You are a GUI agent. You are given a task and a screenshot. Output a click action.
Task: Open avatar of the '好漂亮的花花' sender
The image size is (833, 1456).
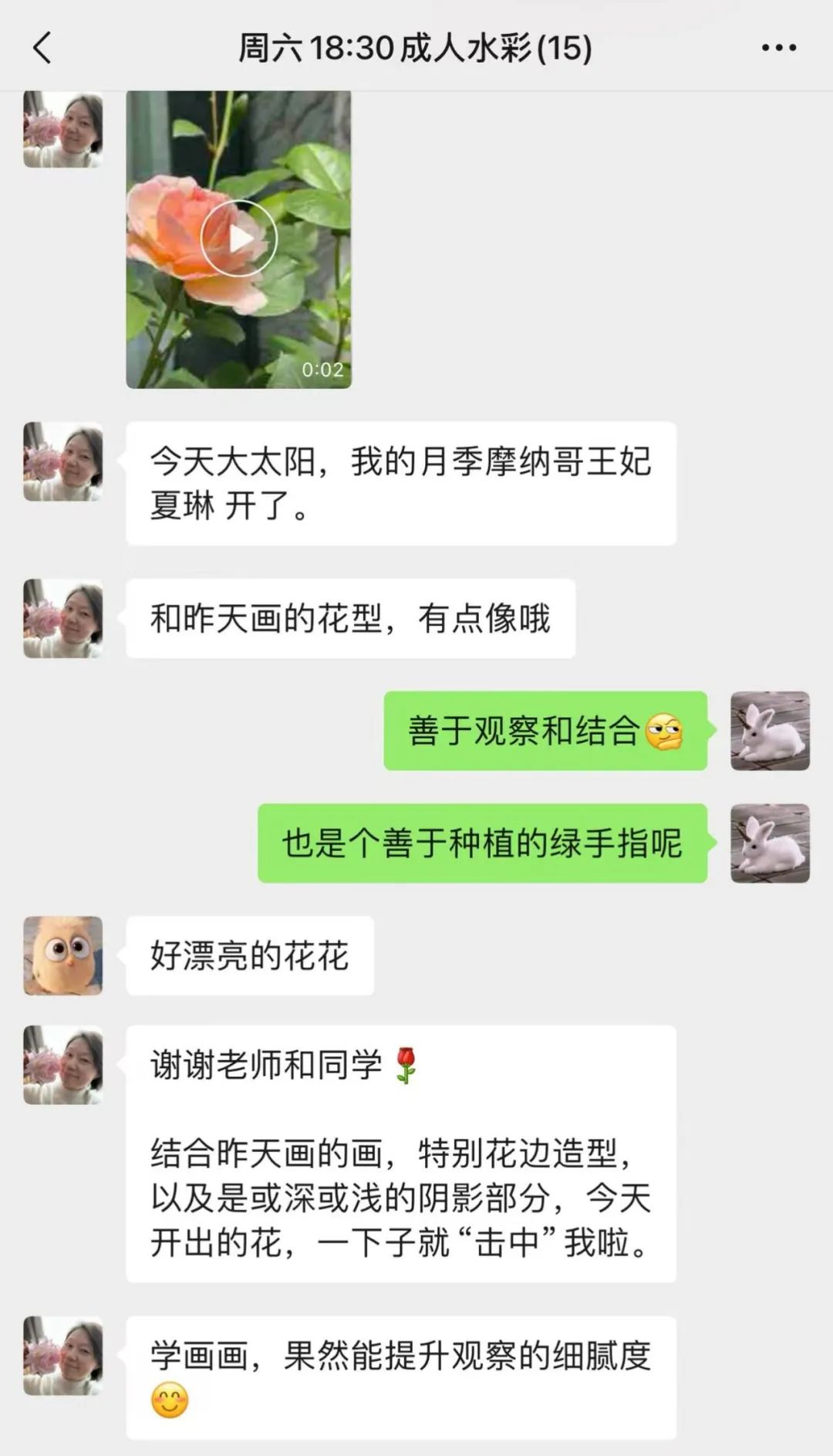pos(63,955)
